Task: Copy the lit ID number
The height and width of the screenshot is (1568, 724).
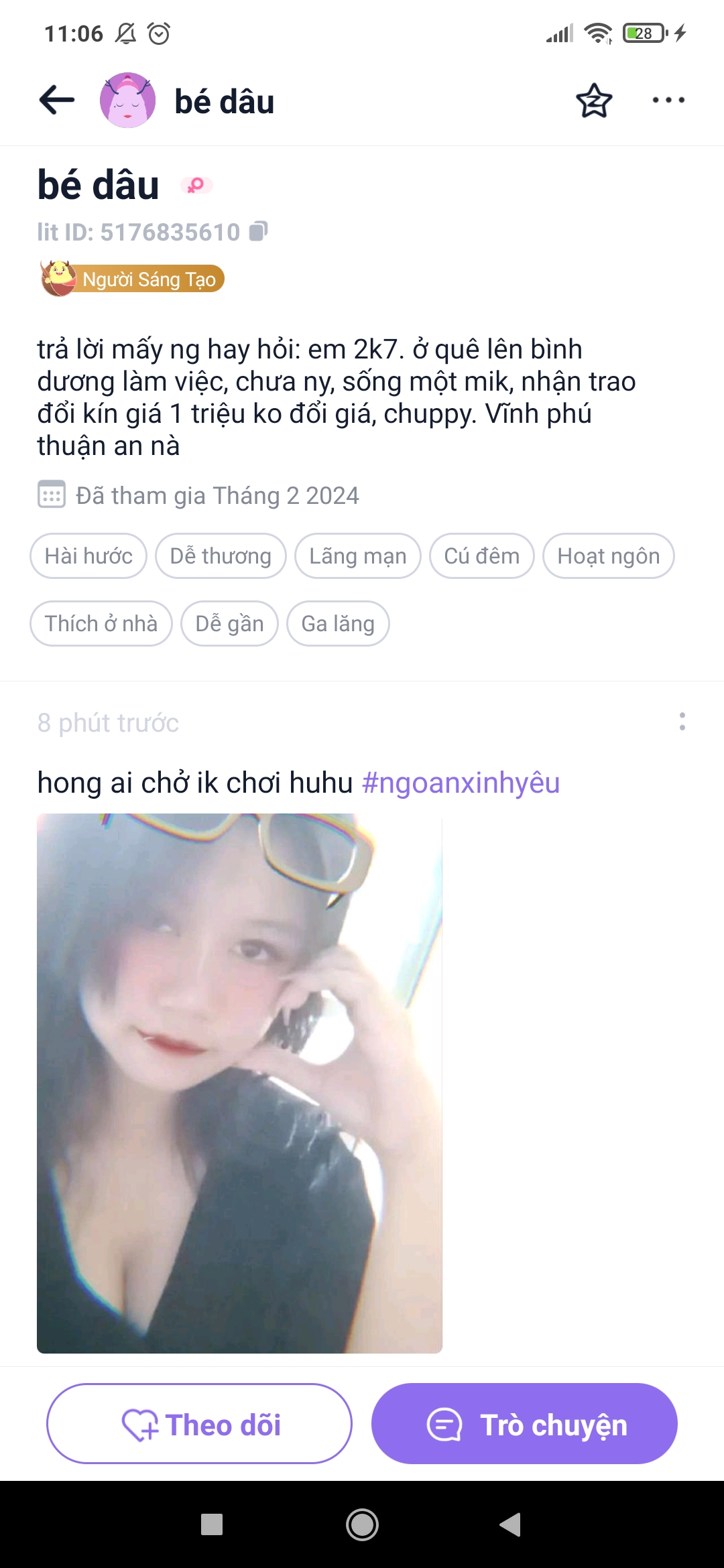Action: coord(259,232)
